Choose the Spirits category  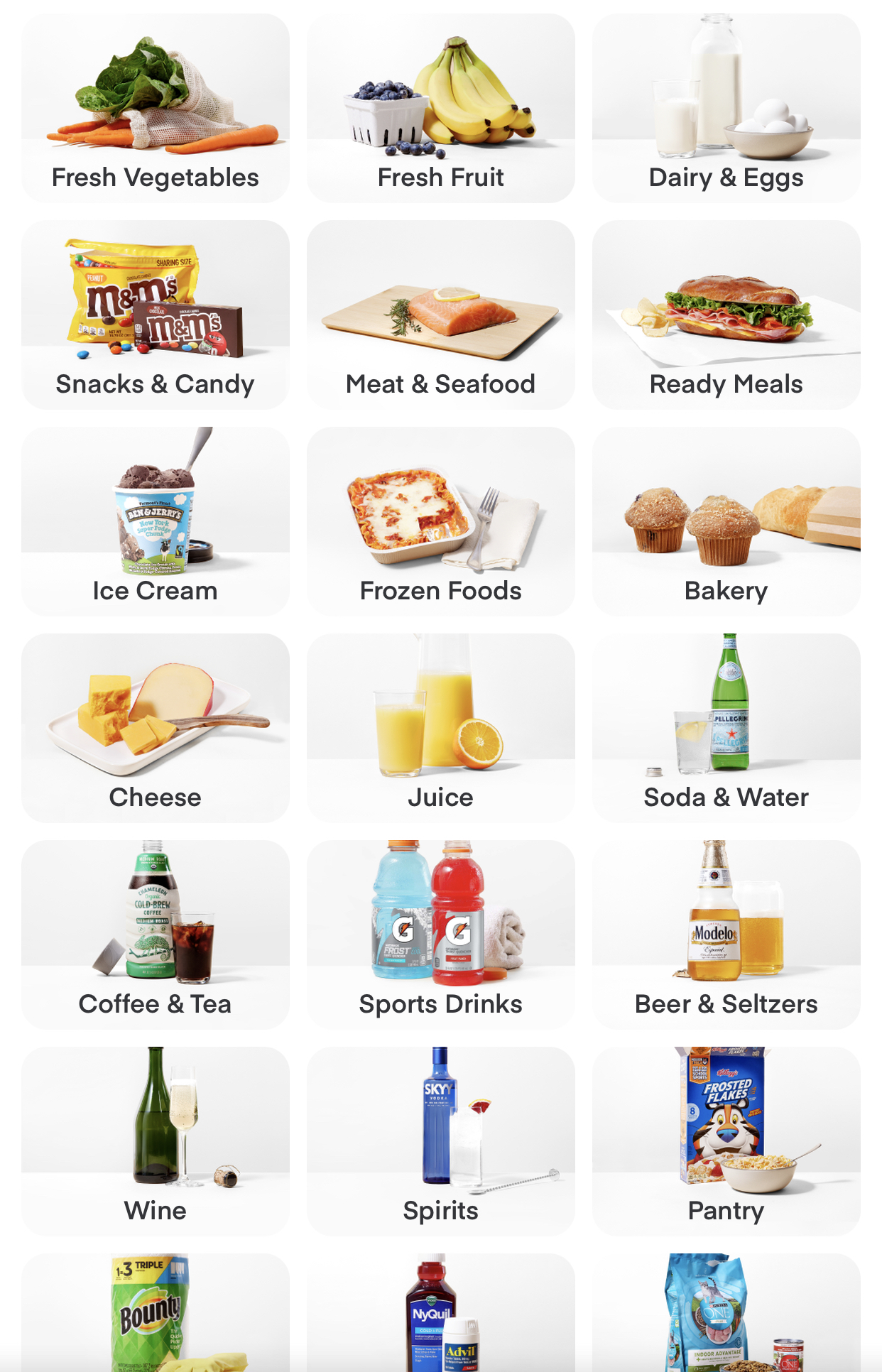click(x=441, y=1141)
